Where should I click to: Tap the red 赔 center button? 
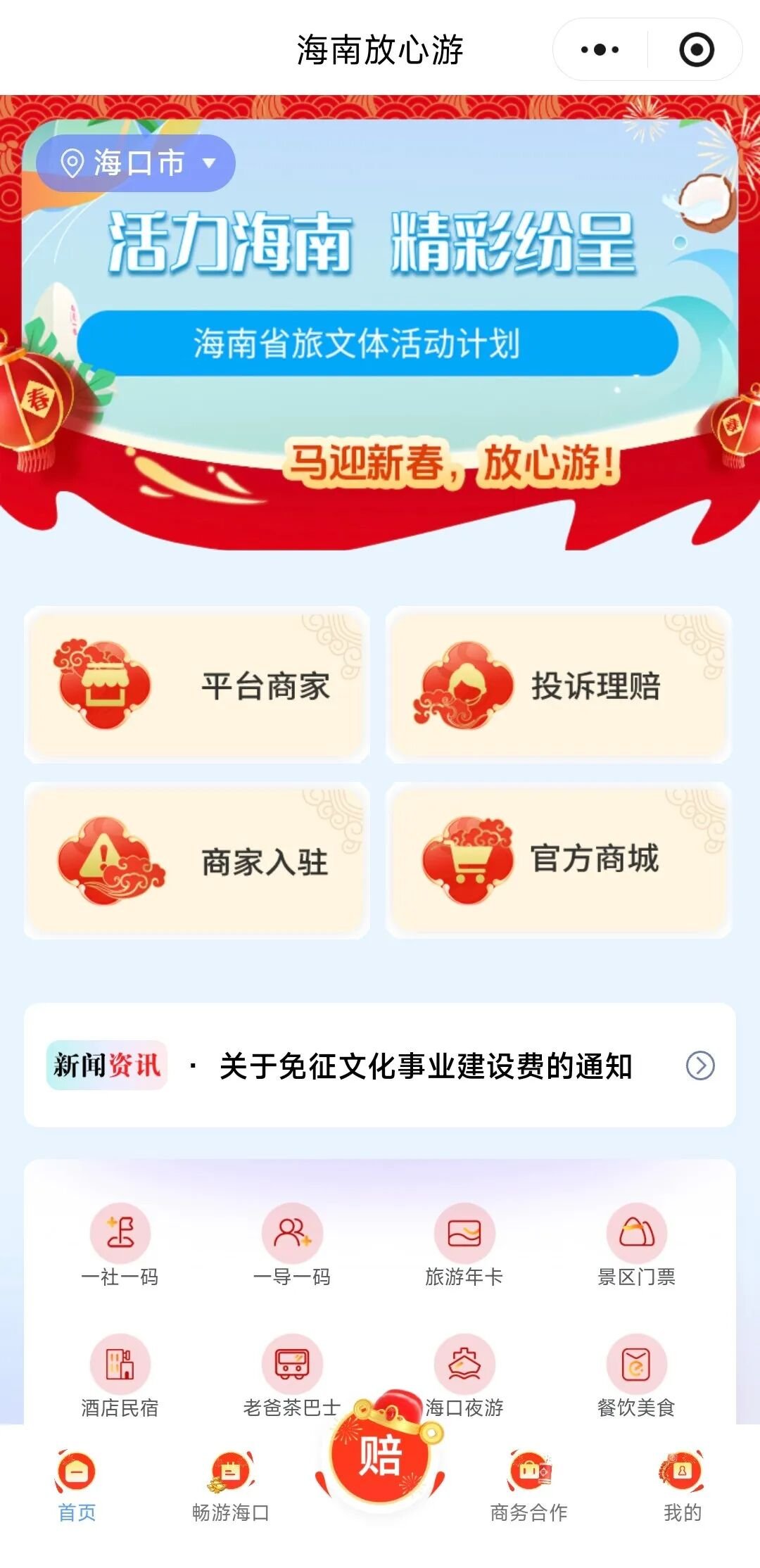point(380,1455)
